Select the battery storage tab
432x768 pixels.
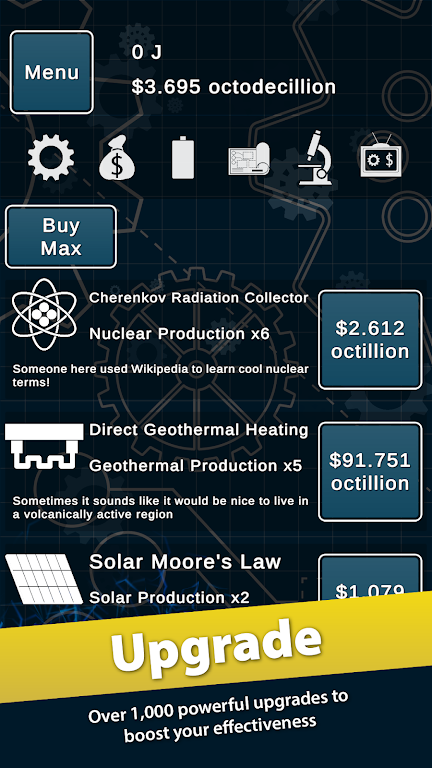pyautogui.click(x=183, y=158)
